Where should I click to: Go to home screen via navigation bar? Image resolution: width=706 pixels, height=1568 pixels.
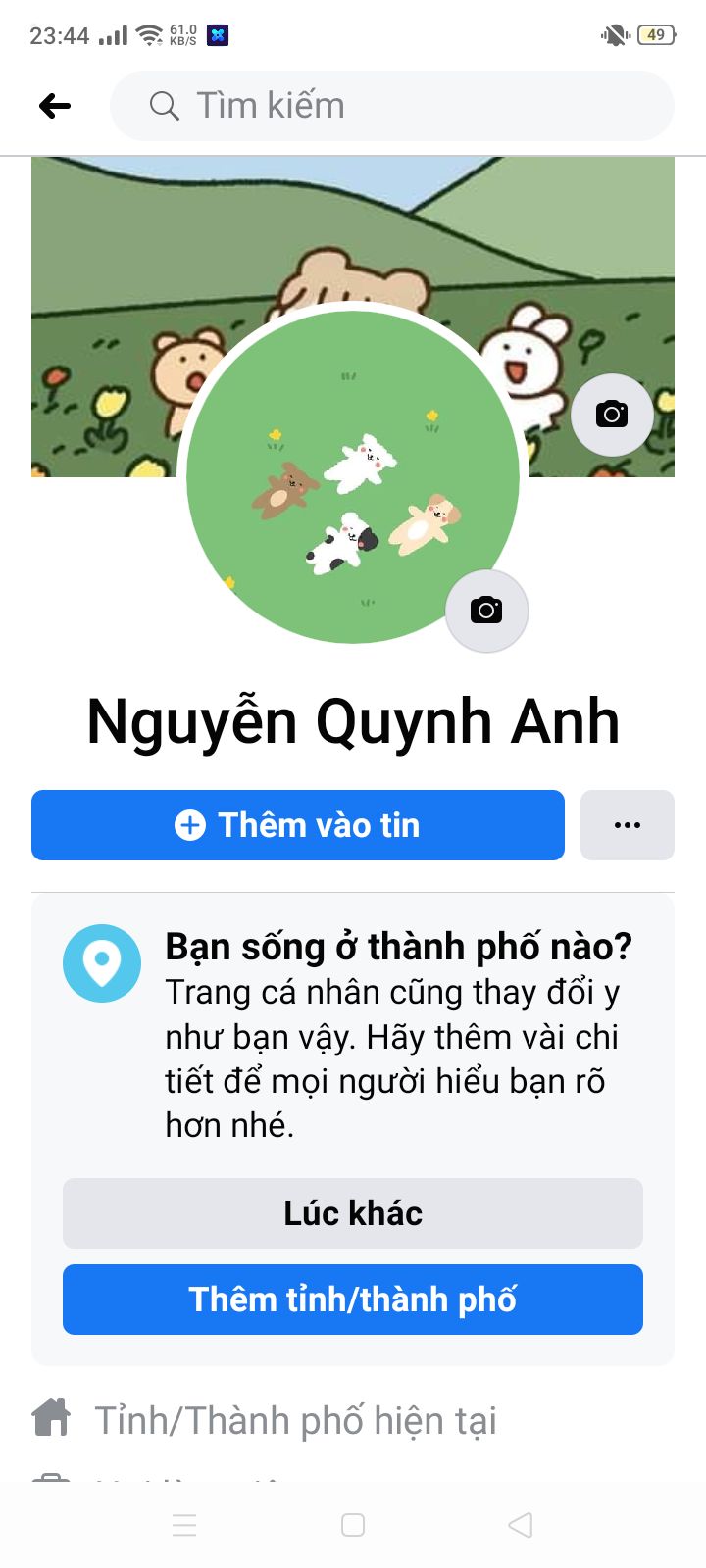click(x=353, y=1525)
